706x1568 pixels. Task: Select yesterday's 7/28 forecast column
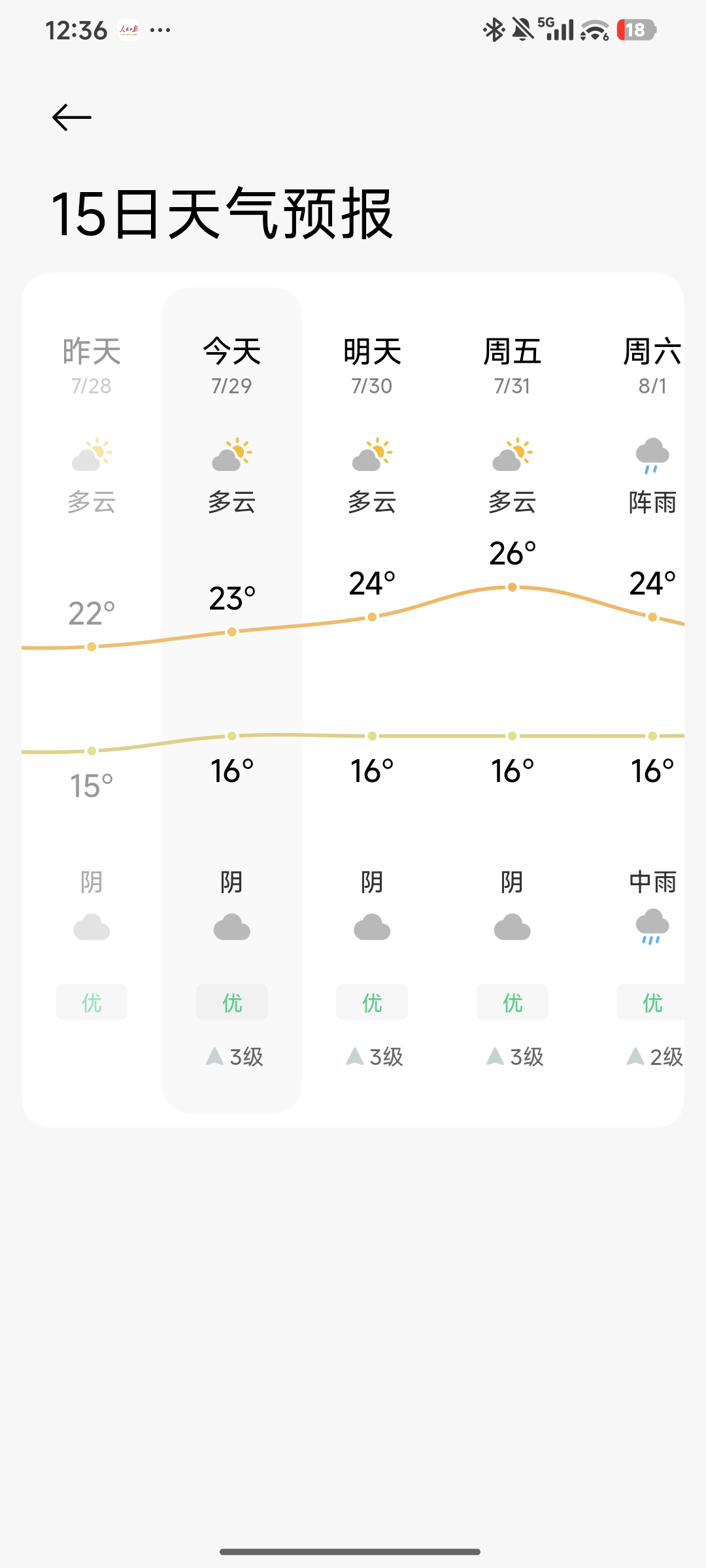[92, 700]
